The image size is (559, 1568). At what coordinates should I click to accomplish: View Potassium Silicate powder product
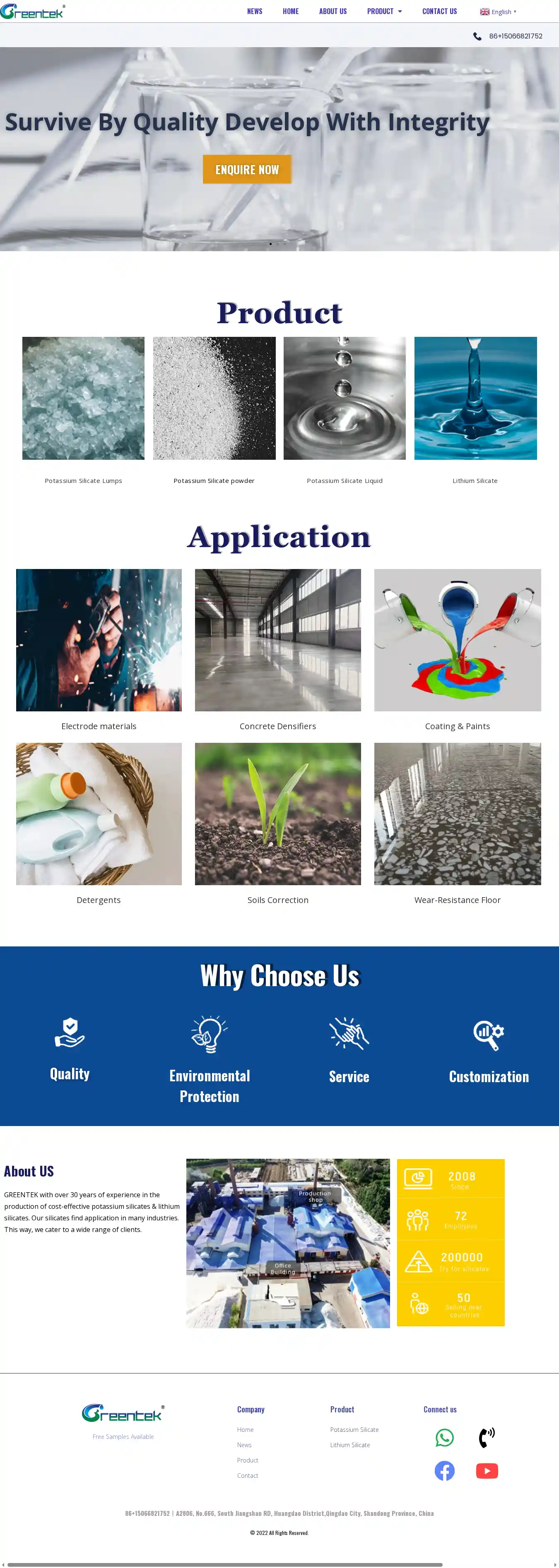click(214, 398)
